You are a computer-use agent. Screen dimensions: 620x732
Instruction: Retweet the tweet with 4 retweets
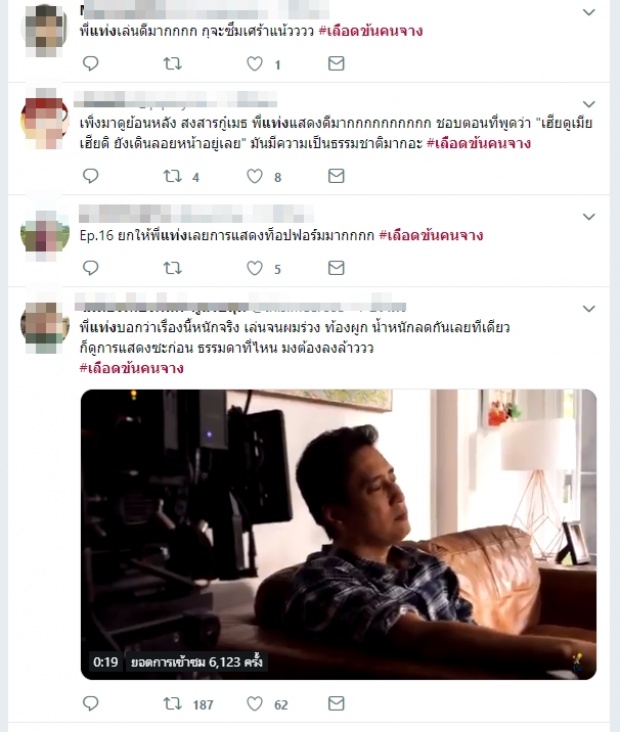[x=172, y=176]
